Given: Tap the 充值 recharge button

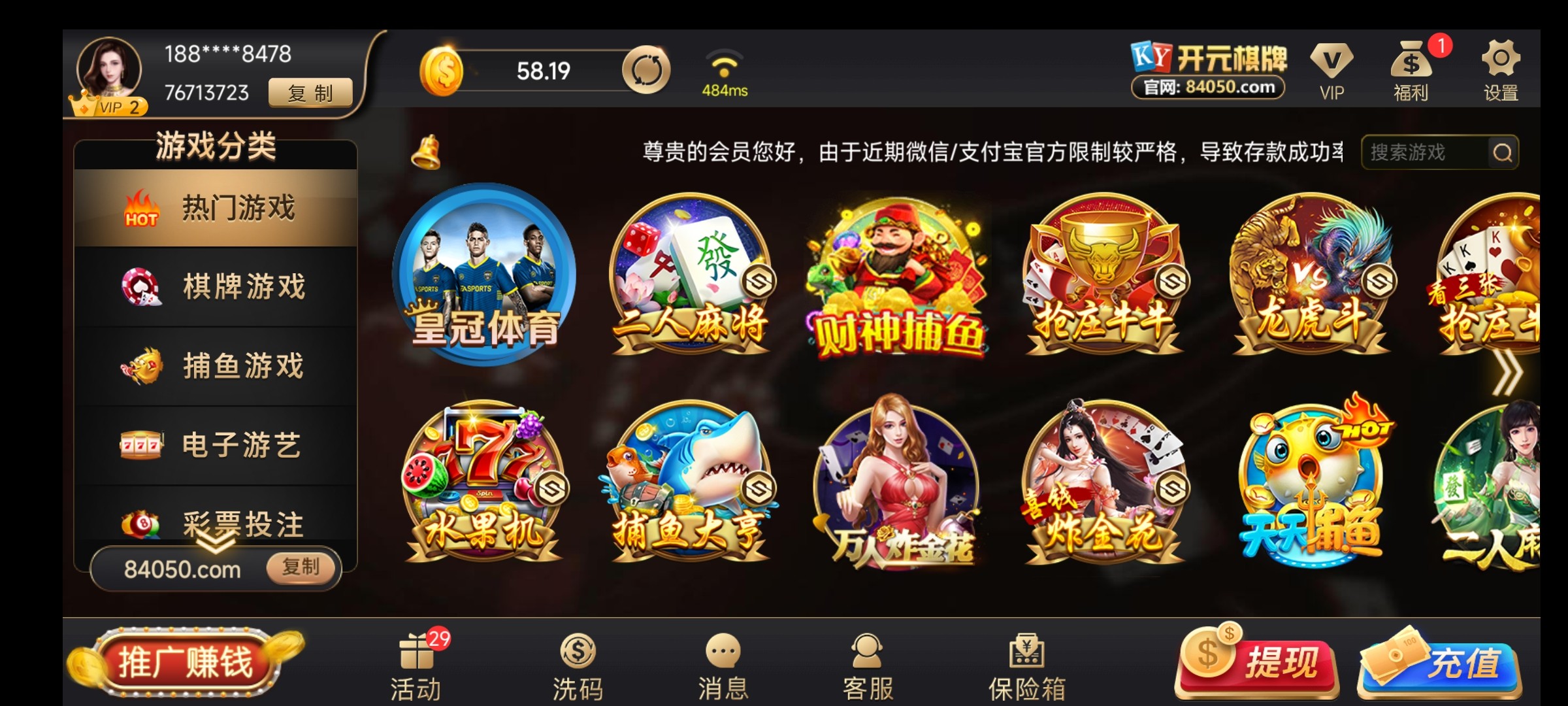Looking at the screenshot, I should [x=1441, y=663].
